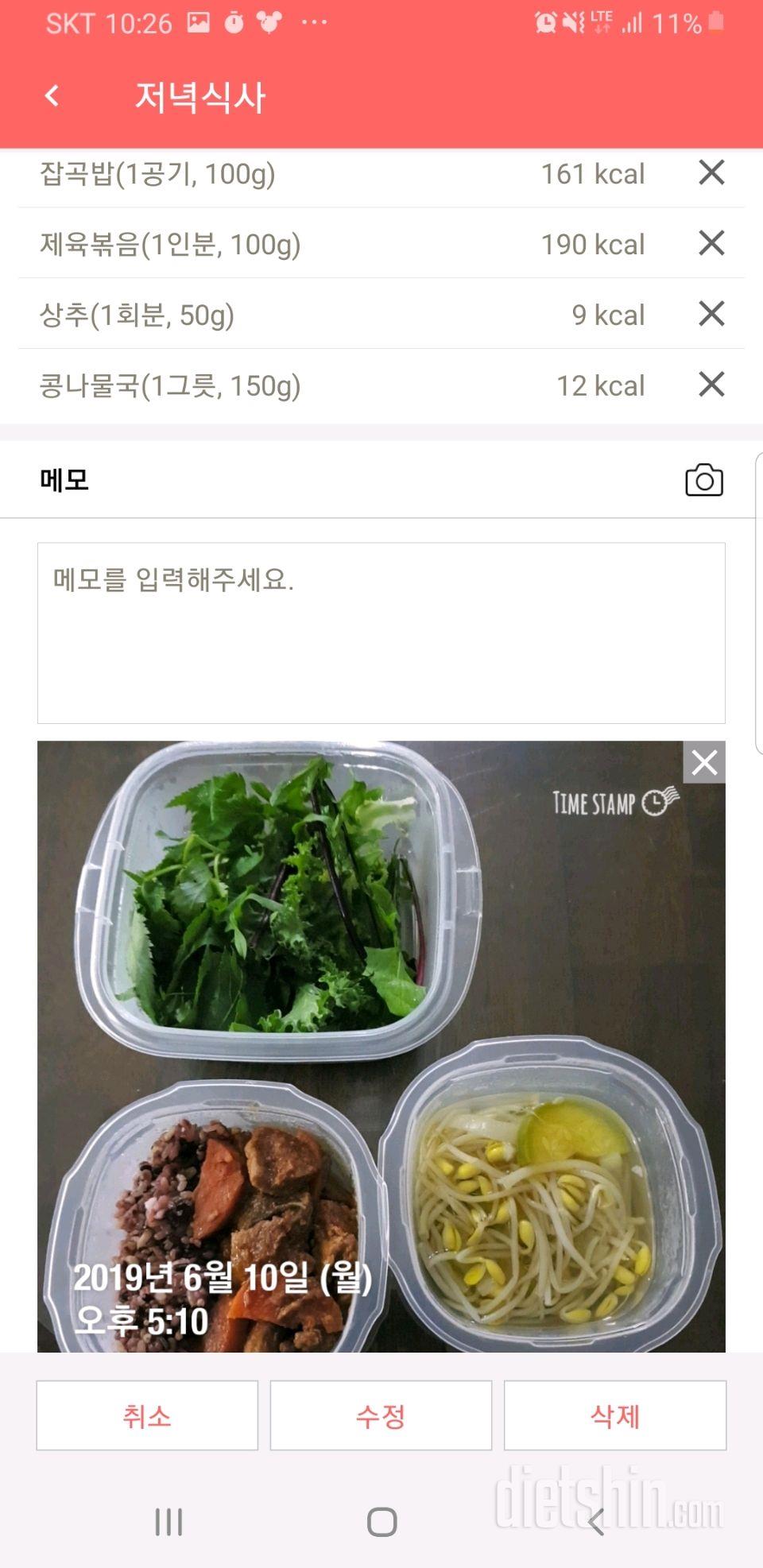Tap the 취소 button
The width and height of the screenshot is (763, 1568).
[147, 1415]
